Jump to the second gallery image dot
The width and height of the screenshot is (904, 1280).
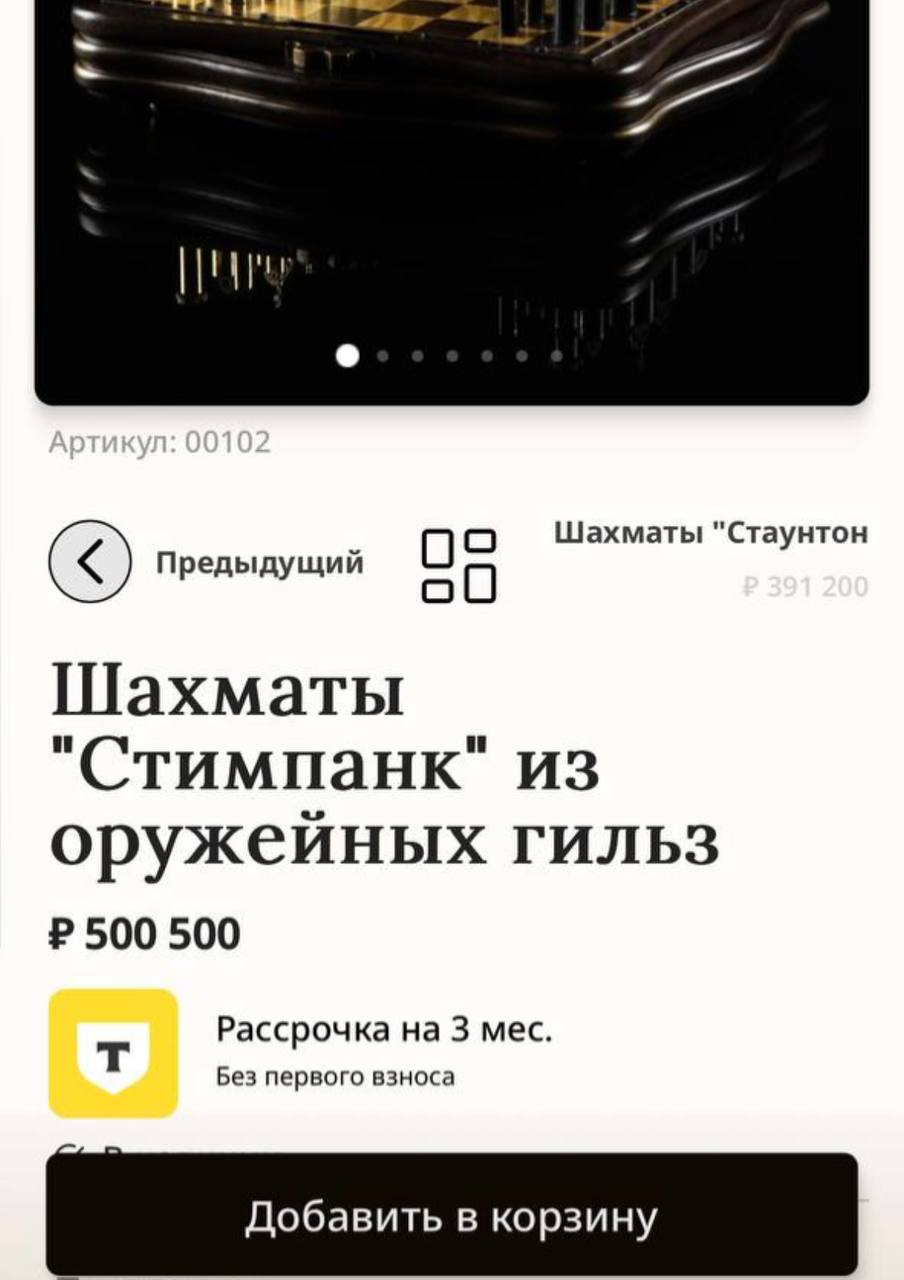(x=383, y=355)
